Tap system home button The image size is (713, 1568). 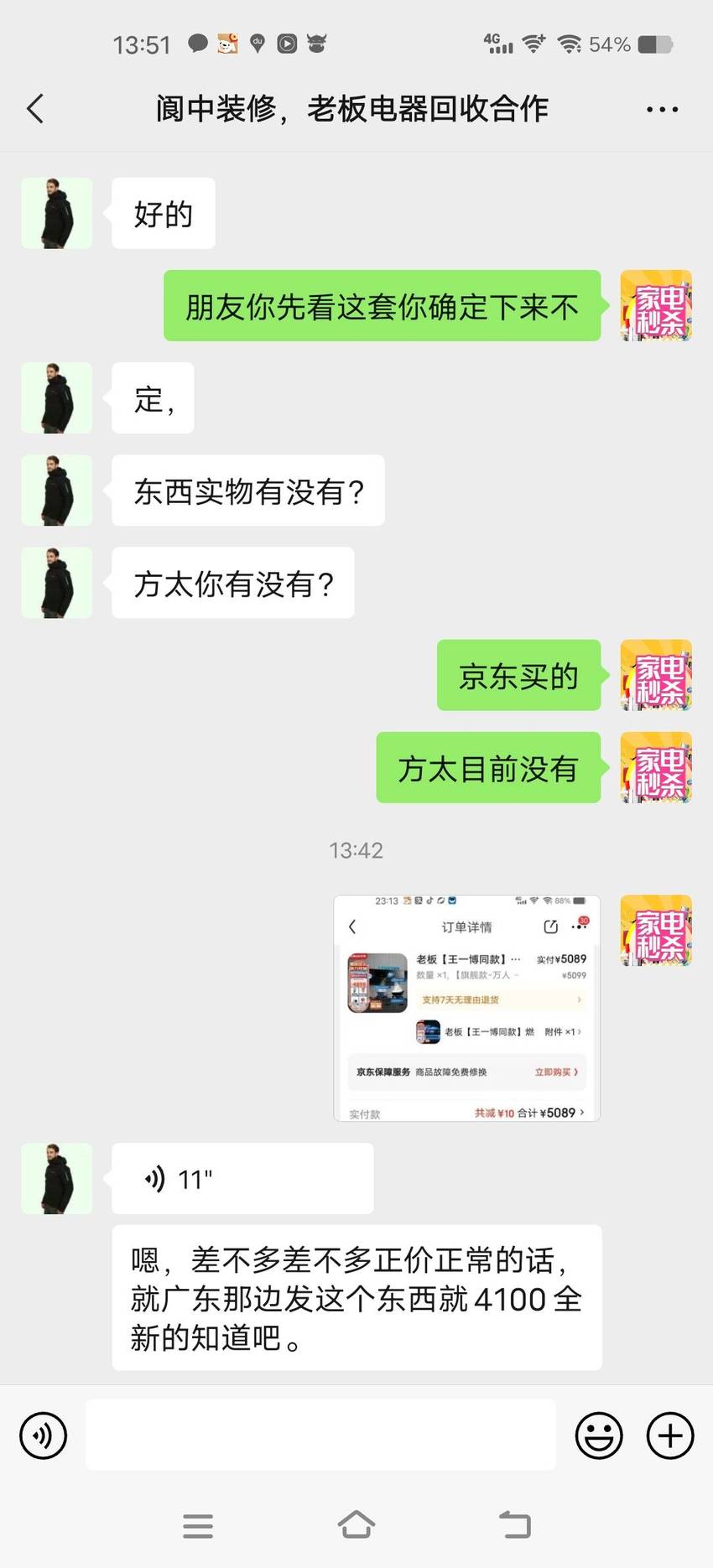coord(356,1525)
